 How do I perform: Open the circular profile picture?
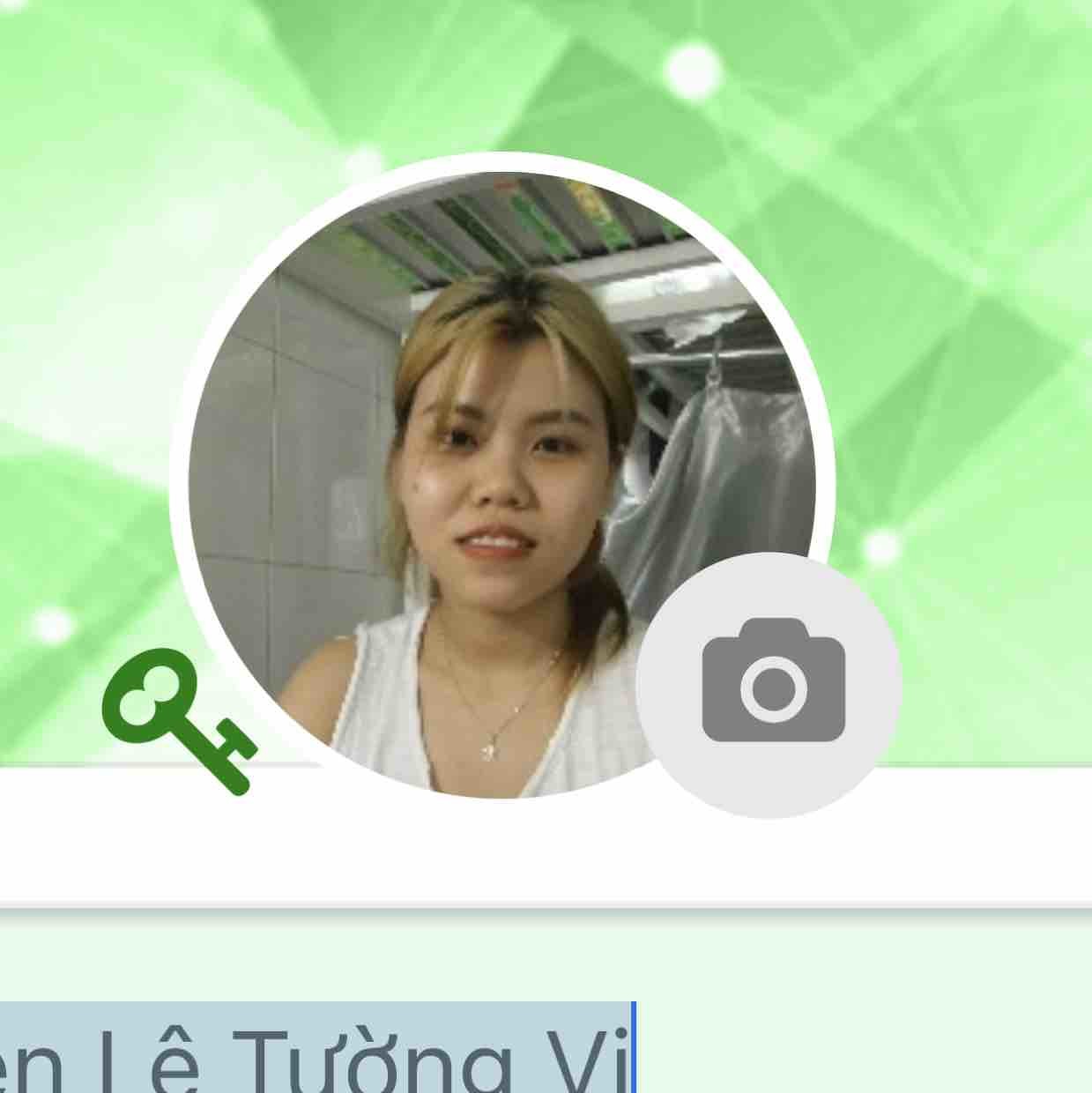[500, 476]
